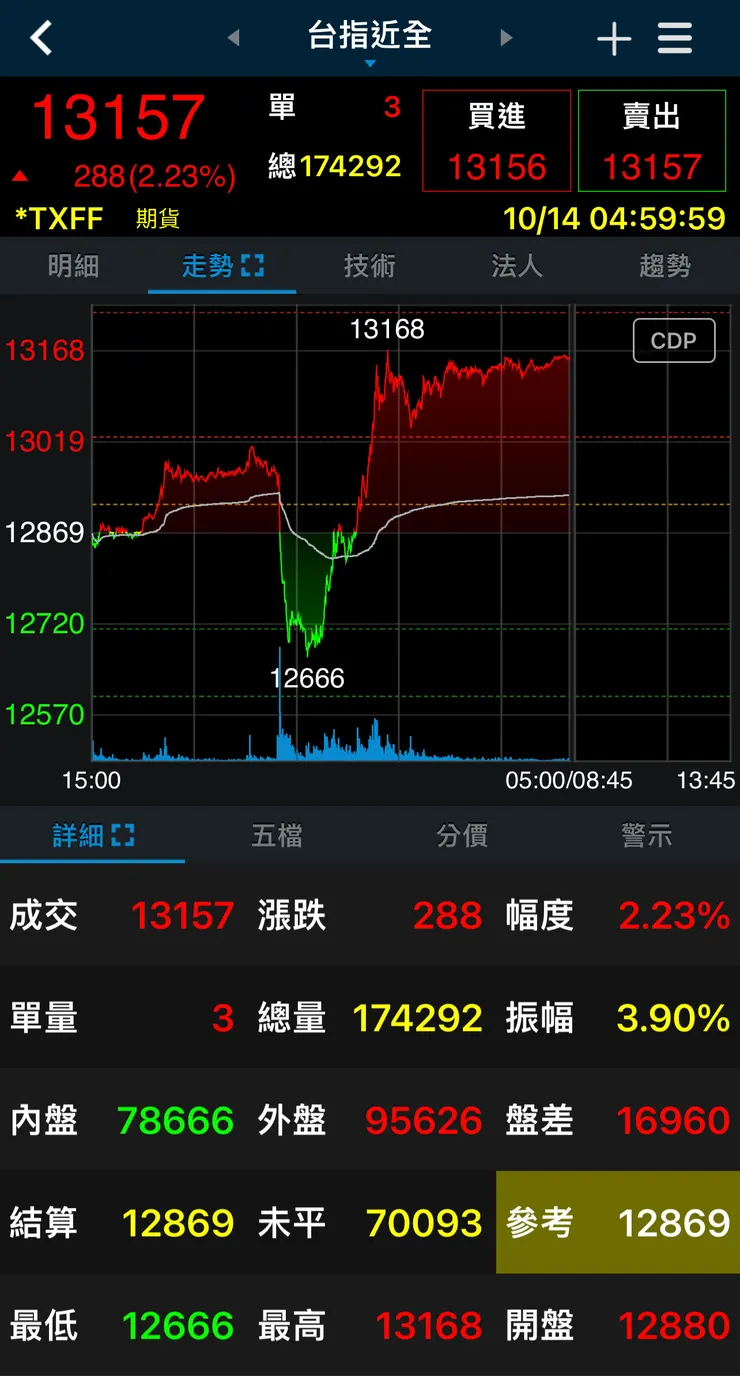Switch to the 技術 tab
740x1376 pixels.
pyautogui.click(x=369, y=265)
